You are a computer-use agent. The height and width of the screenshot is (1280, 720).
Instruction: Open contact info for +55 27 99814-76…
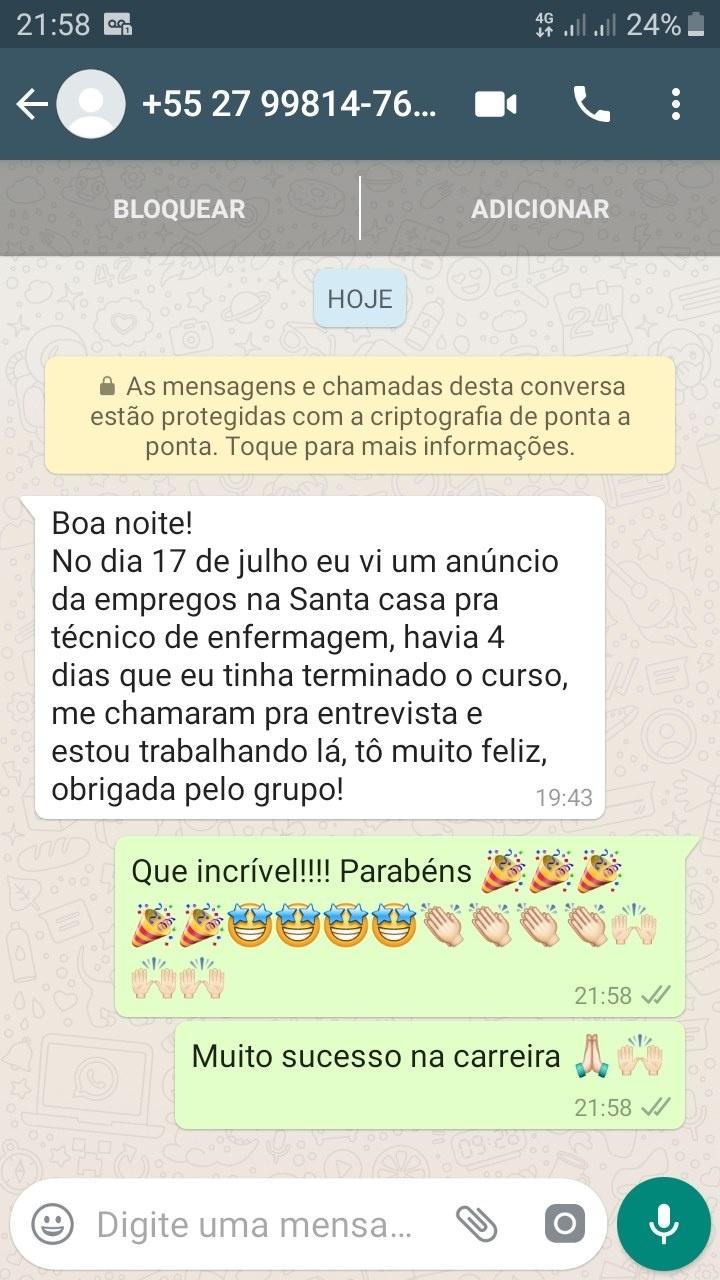pos(290,104)
